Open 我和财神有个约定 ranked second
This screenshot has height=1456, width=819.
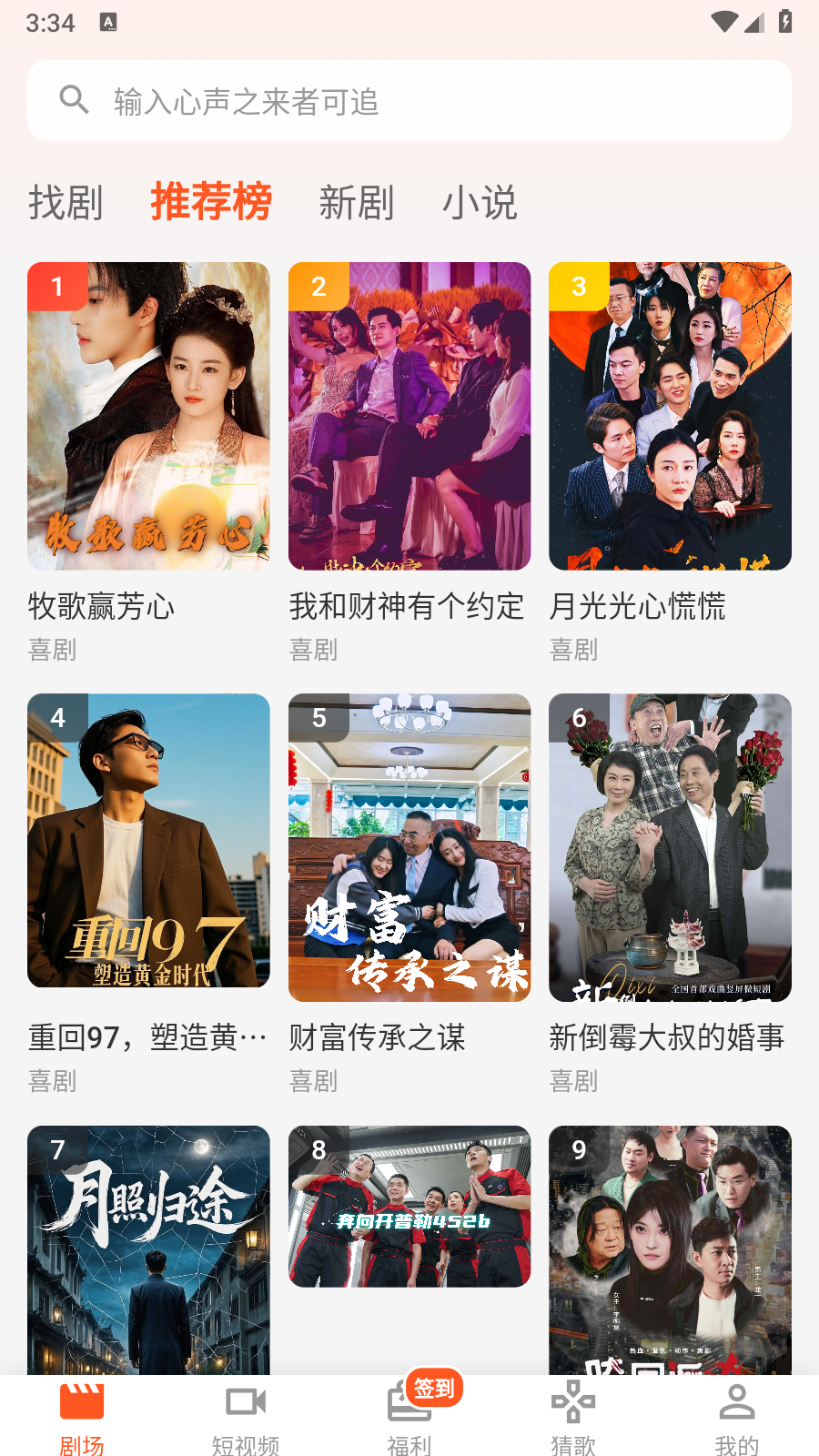pos(409,416)
